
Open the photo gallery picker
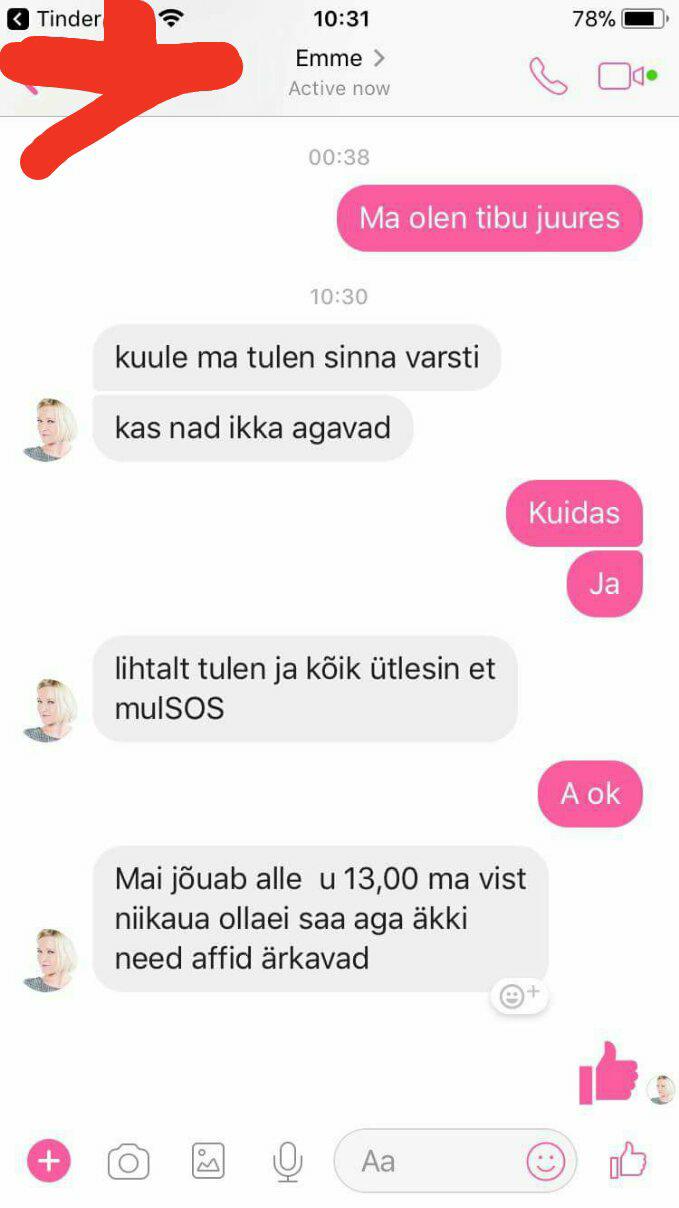tap(208, 1161)
